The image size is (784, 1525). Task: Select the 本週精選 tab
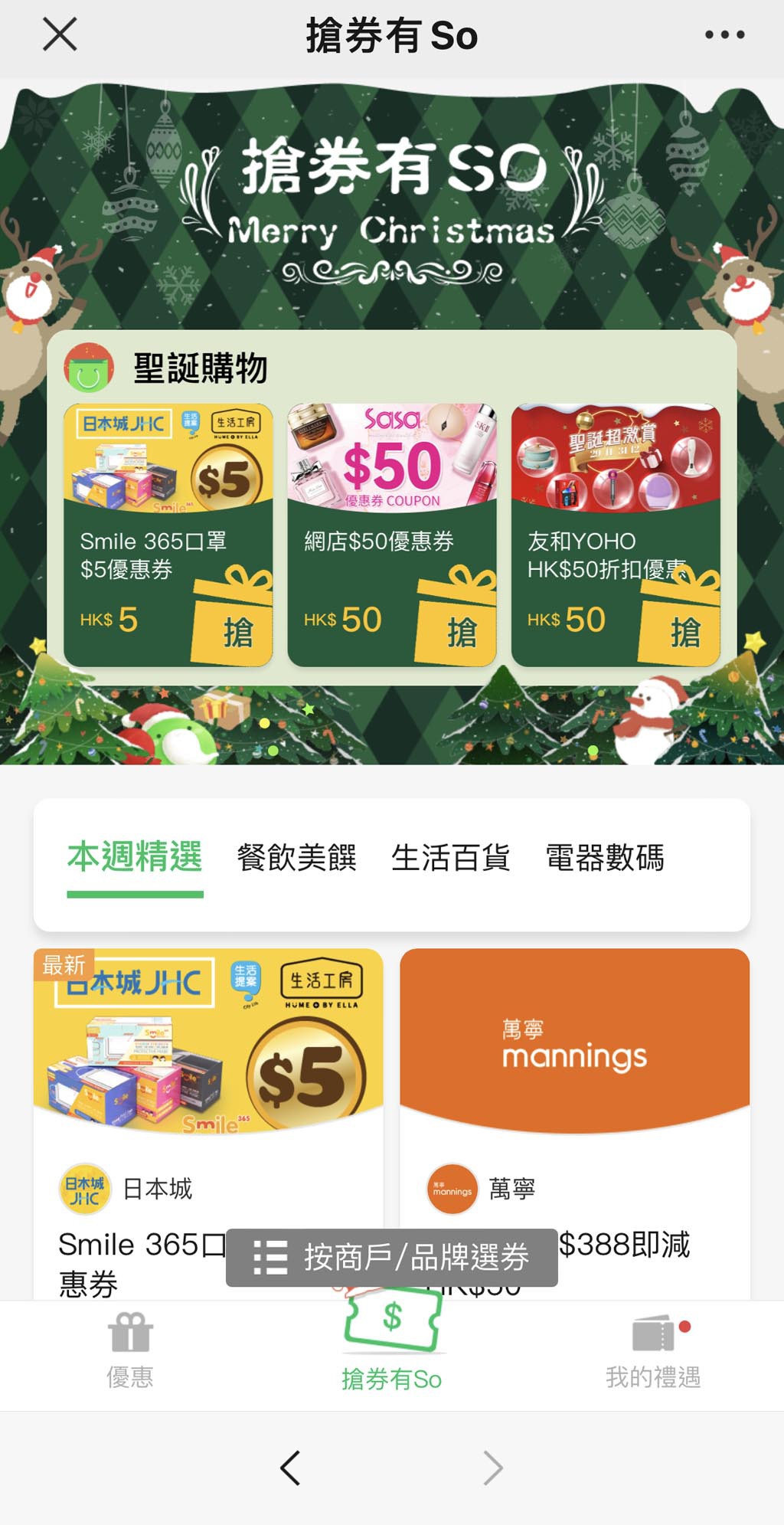135,857
